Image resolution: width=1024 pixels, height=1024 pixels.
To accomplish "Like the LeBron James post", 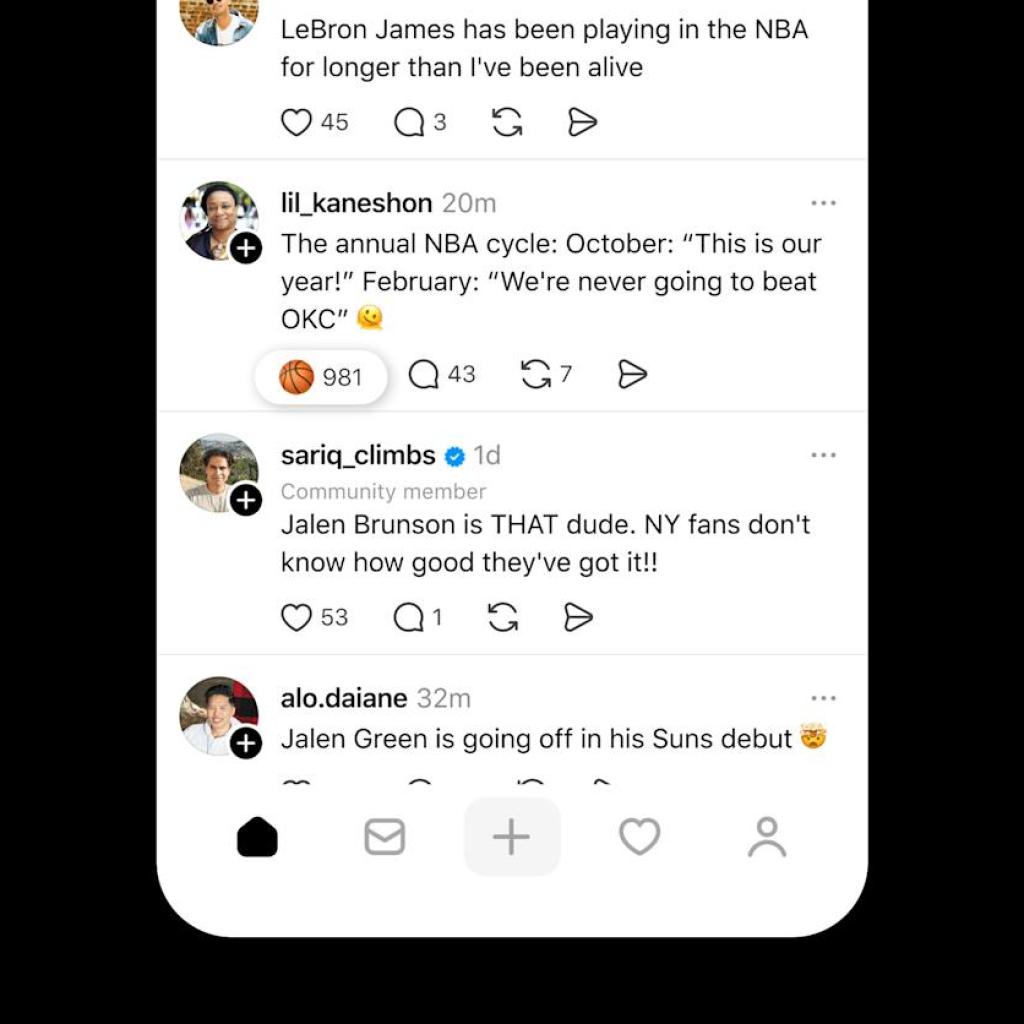I will pyautogui.click(x=296, y=122).
